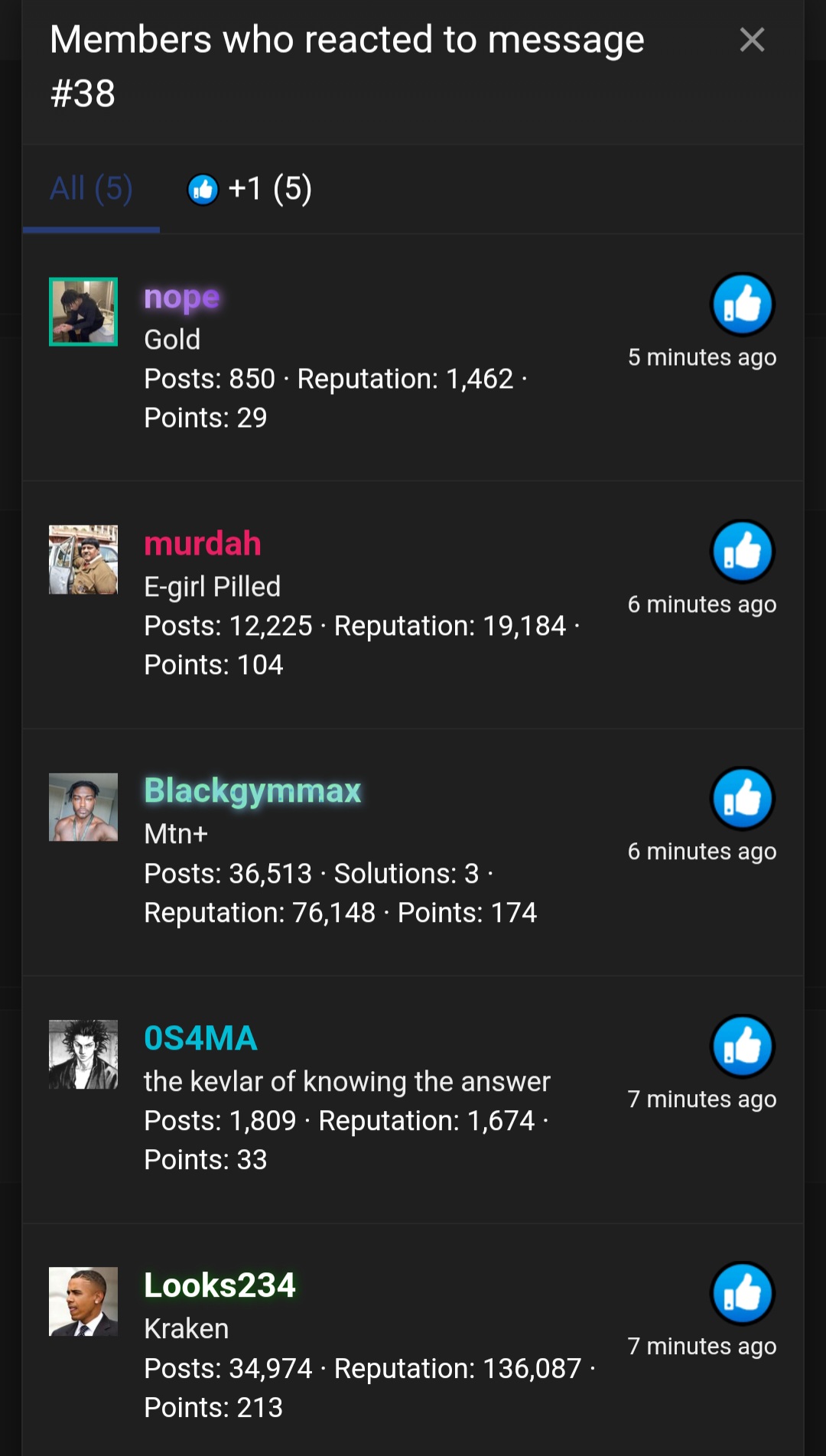Close the reactions dialog
826x1456 pixels.
753,40
